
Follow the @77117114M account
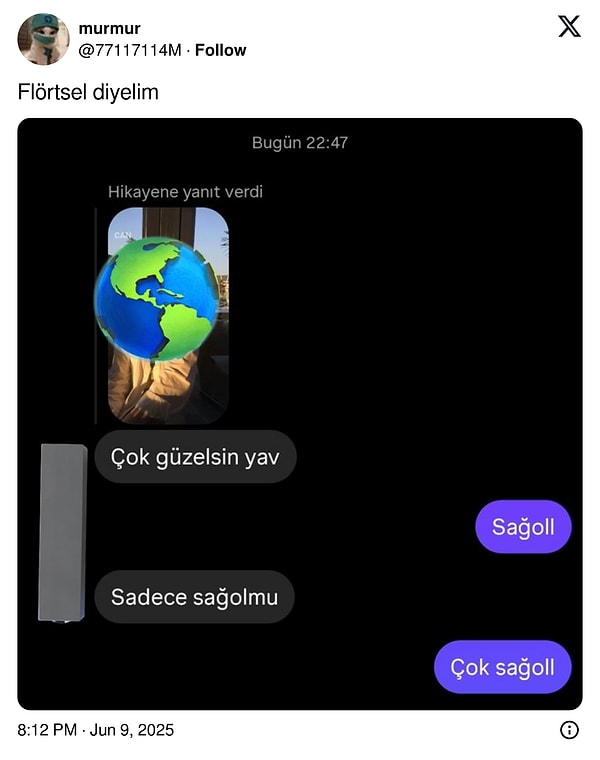[x=220, y=50]
